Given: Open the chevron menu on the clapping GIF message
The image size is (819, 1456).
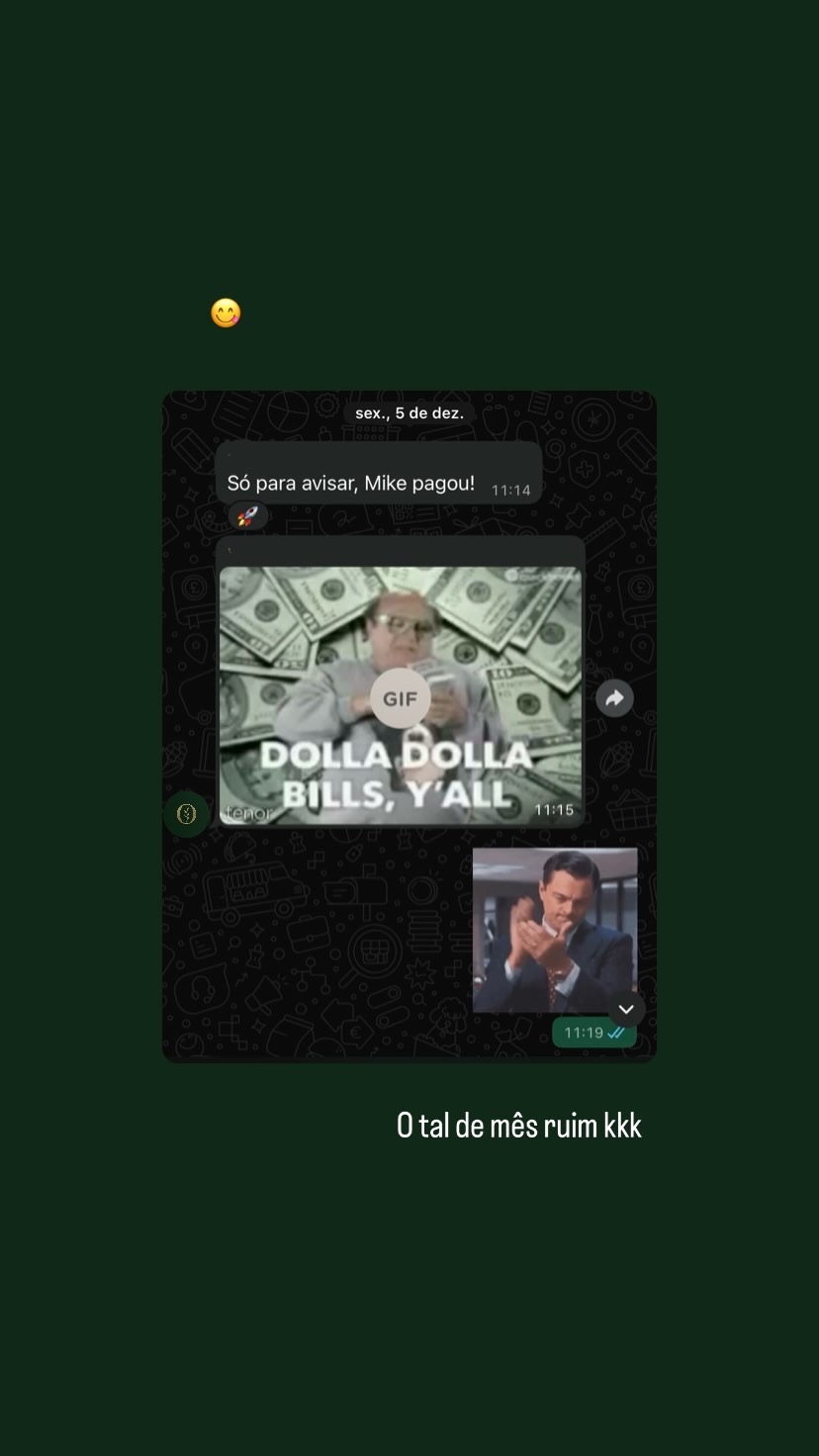Looking at the screenshot, I should pos(625,1008).
